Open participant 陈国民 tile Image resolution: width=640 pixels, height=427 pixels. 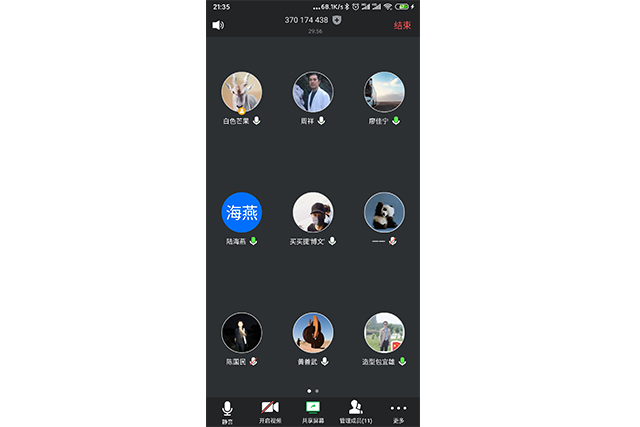pos(242,333)
